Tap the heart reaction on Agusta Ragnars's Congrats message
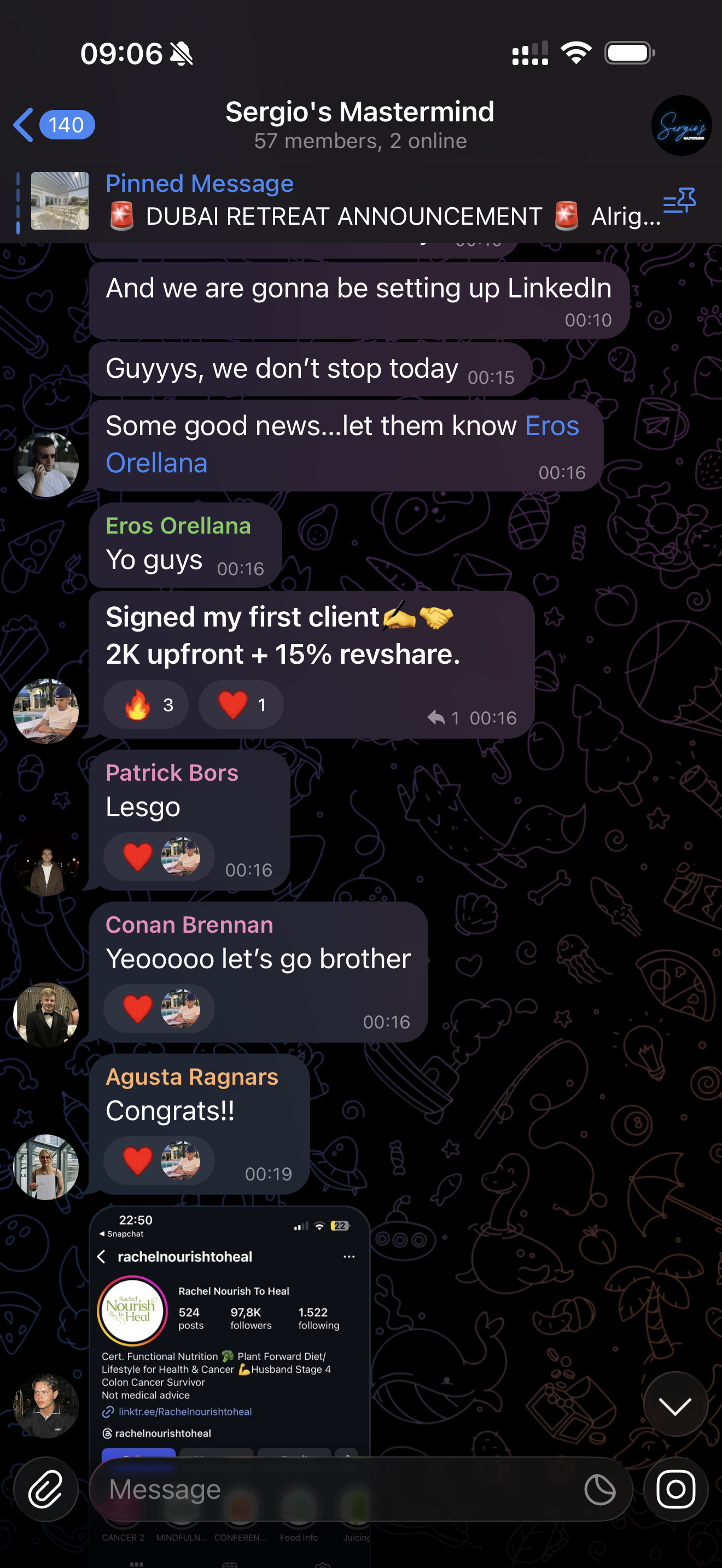 [159, 1160]
